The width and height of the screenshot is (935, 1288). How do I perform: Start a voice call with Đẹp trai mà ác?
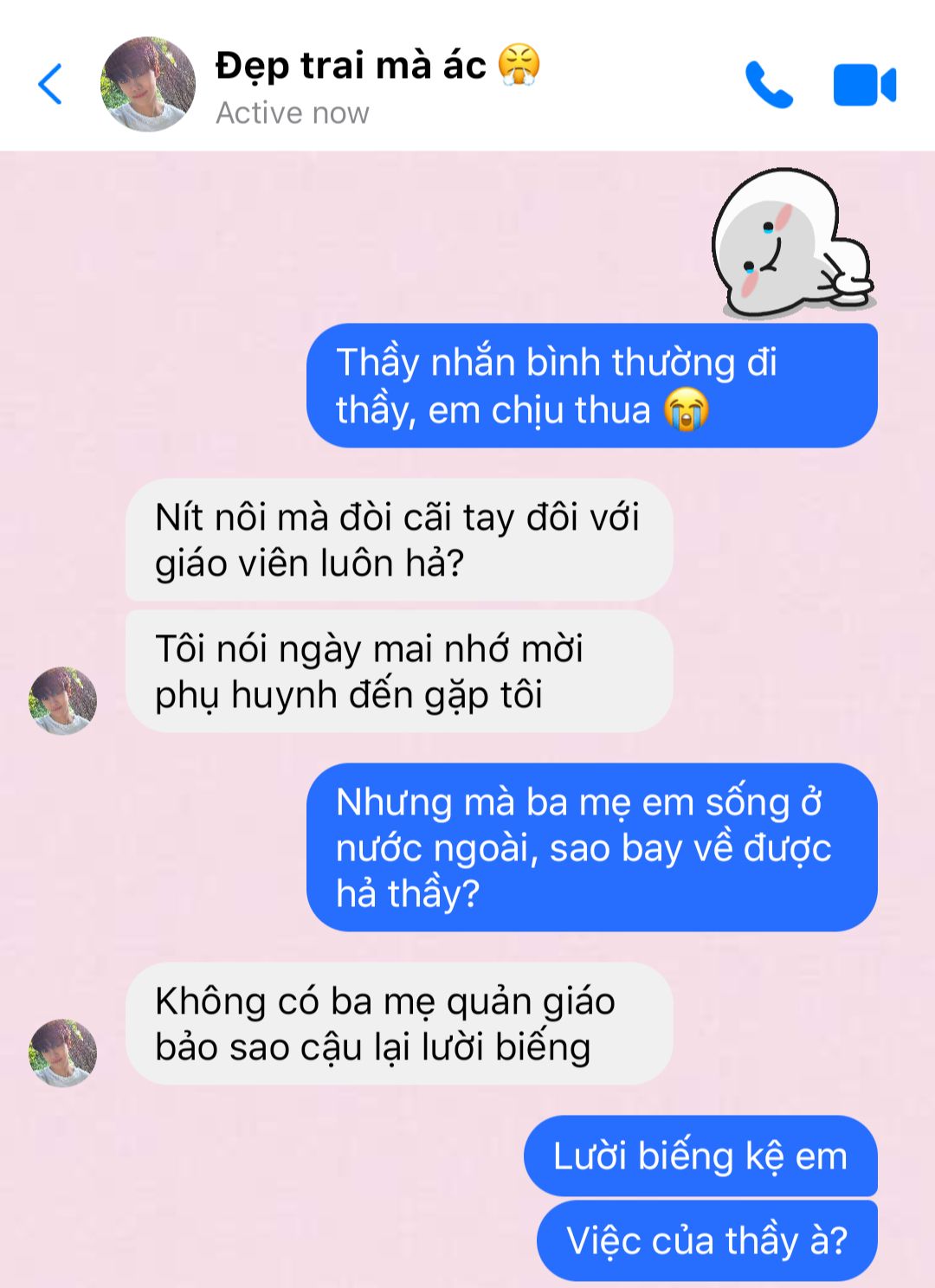click(x=769, y=84)
